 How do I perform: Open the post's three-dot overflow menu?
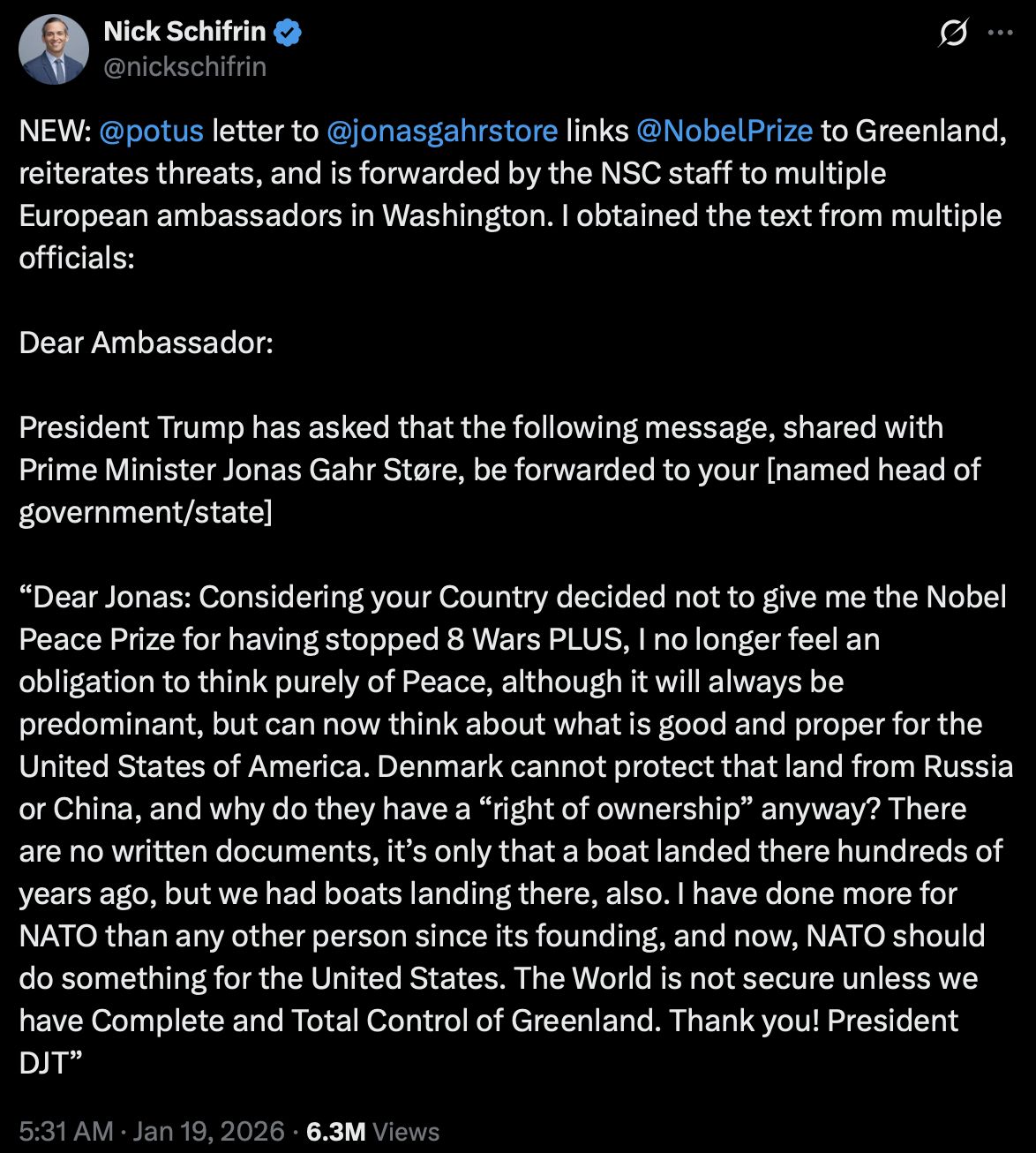1000,34
